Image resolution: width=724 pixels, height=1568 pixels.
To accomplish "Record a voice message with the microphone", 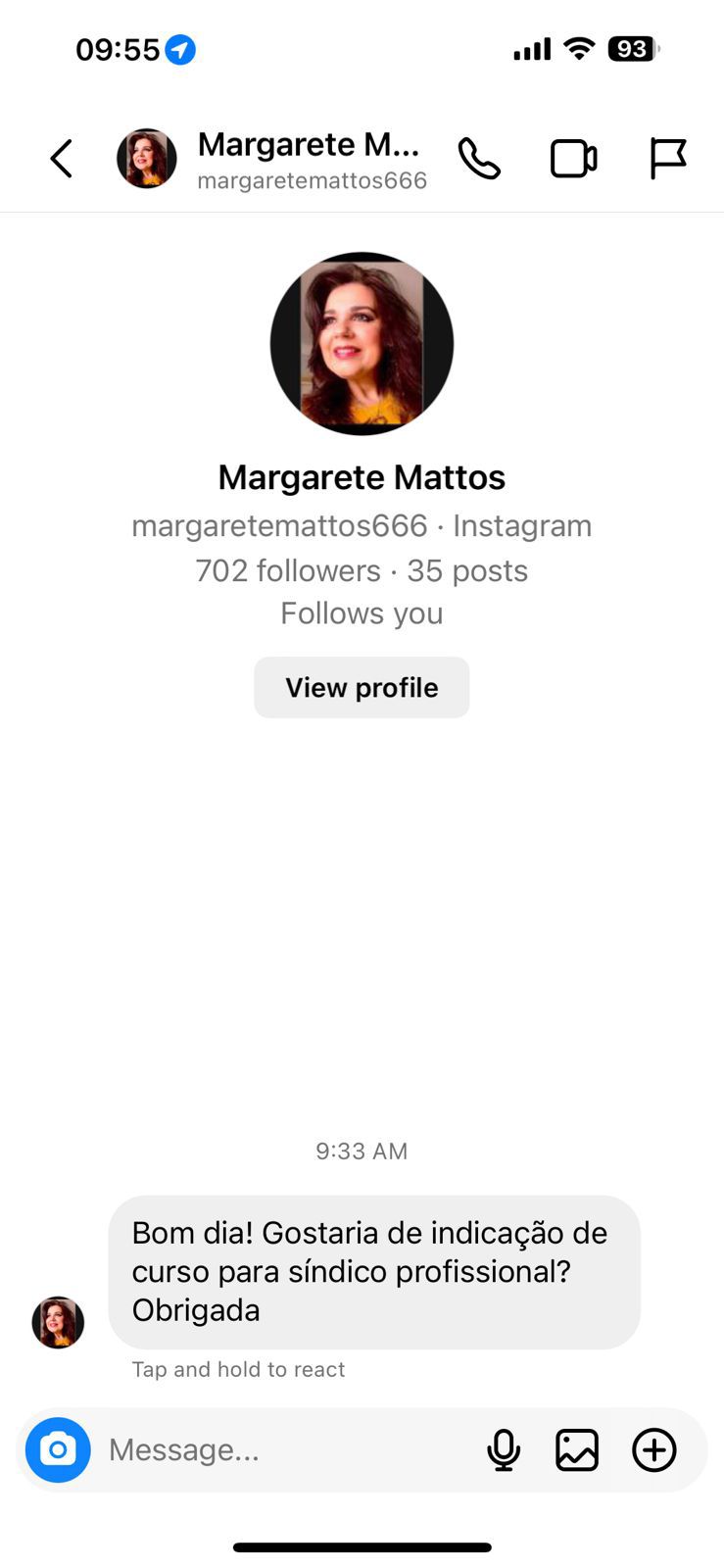I will tap(504, 1449).
